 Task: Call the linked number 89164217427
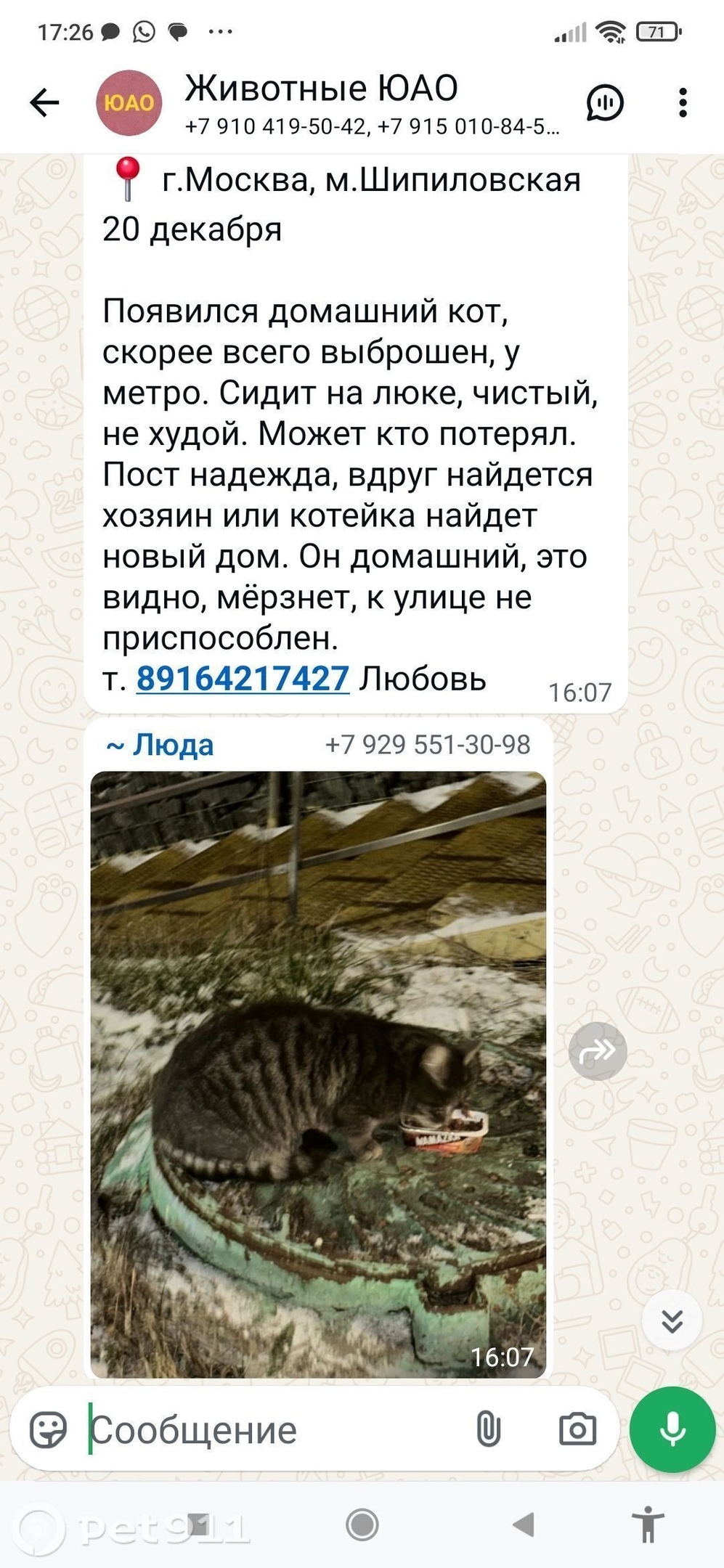pos(243,679)
